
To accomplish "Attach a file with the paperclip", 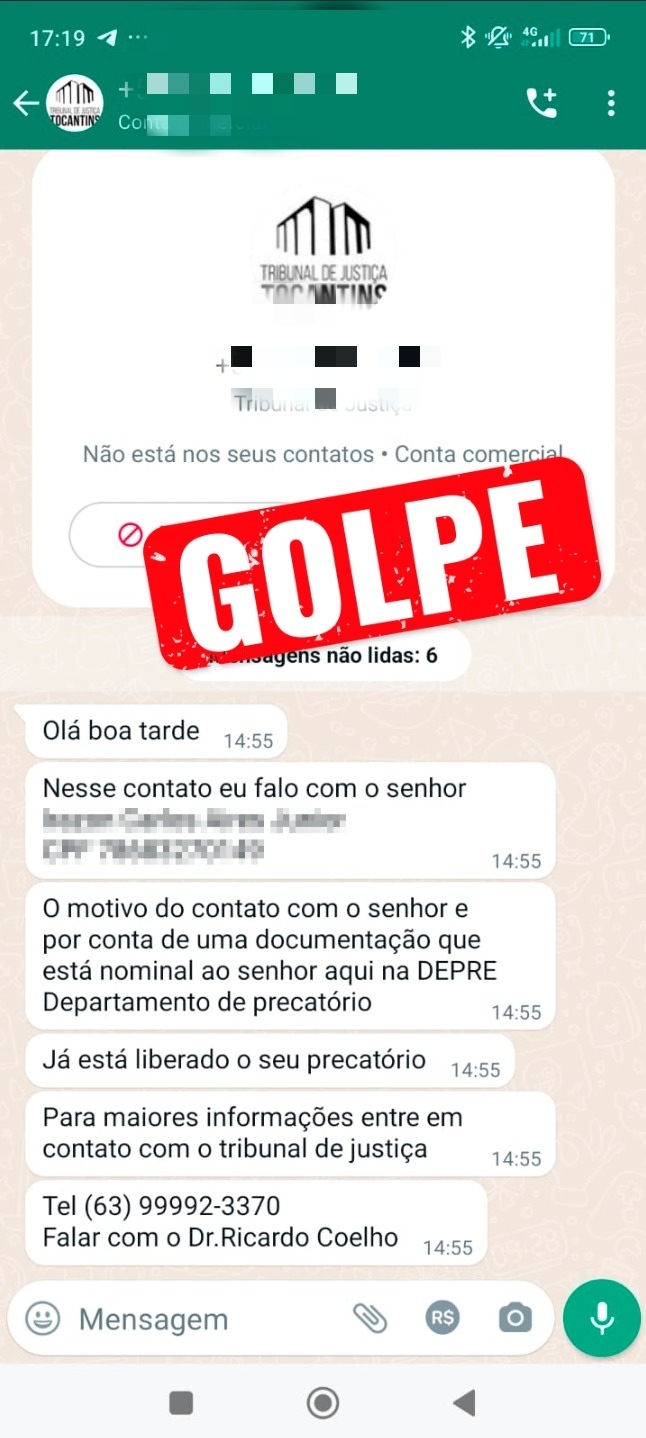I will click(370, 1318).
